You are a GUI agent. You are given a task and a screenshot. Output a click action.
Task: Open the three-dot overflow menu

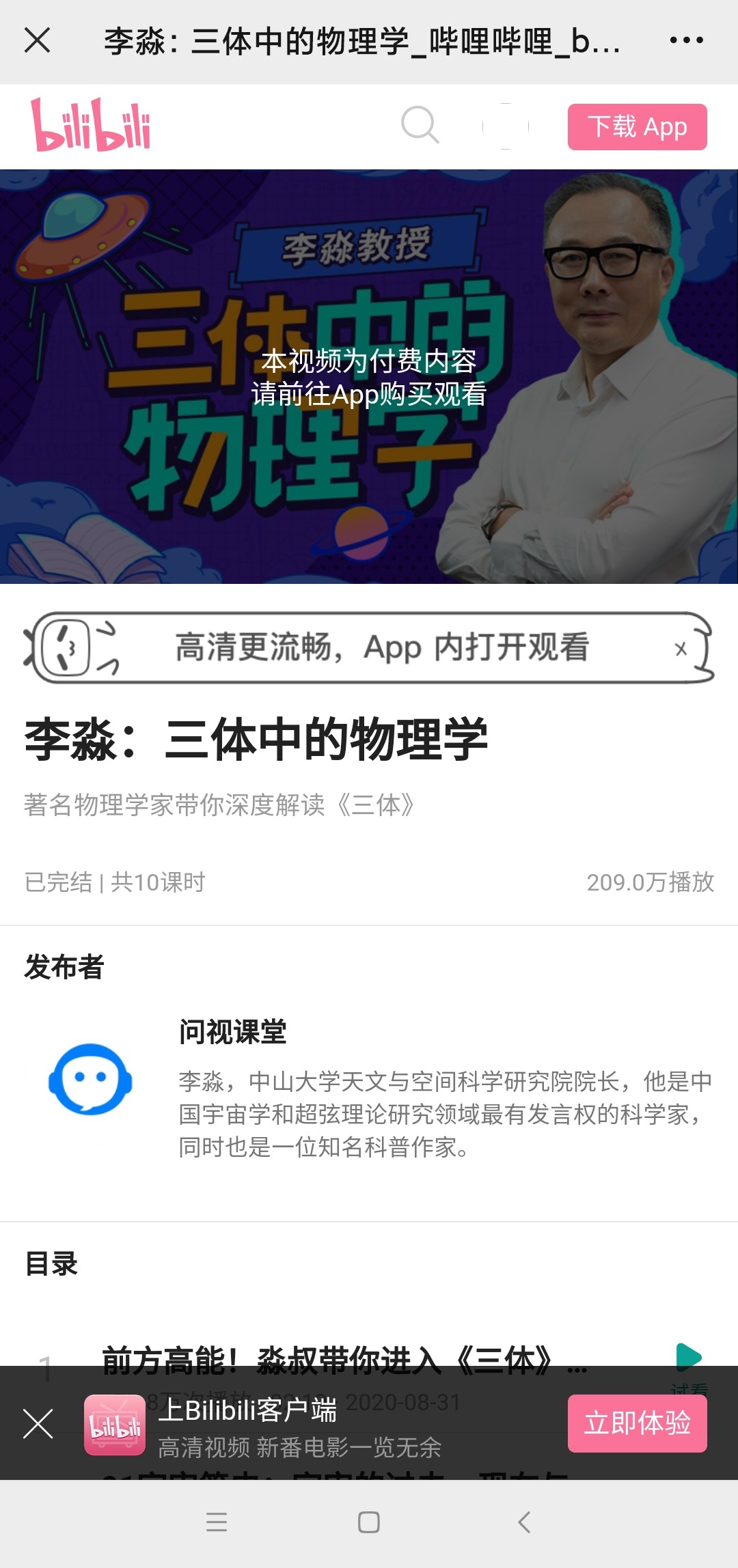[x=686, y=40]
